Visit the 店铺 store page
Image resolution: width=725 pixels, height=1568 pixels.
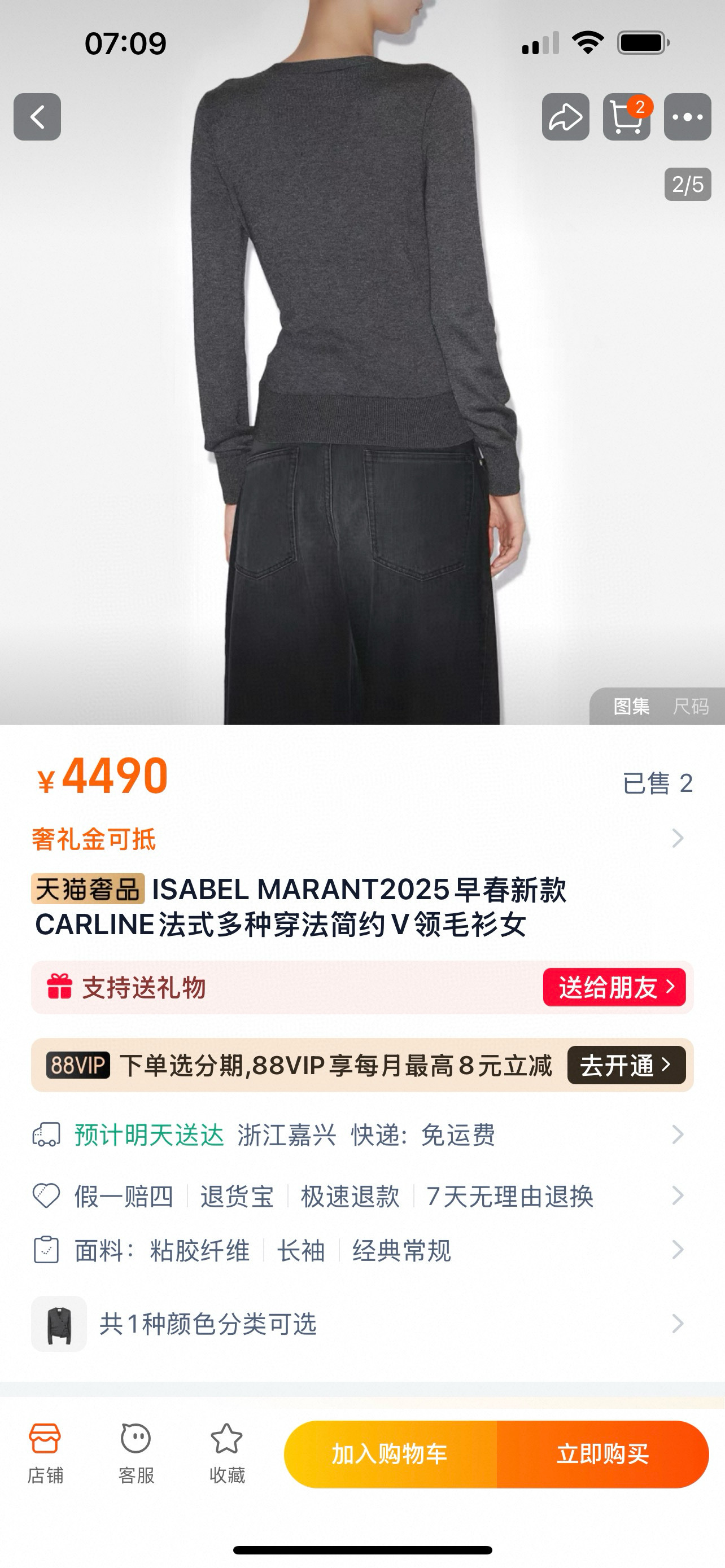tap(45, 1453)
